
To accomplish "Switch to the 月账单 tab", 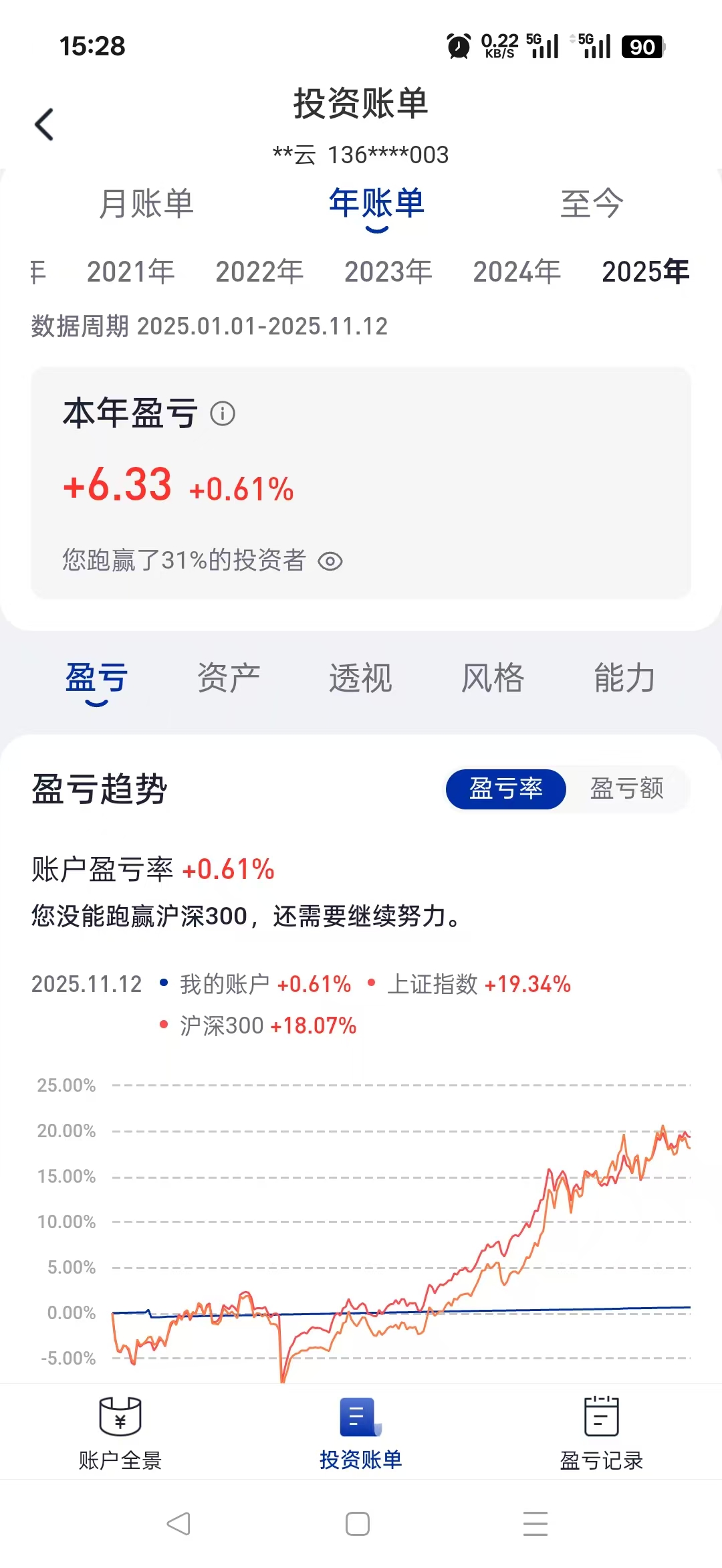I will click(x=146, y=204).
